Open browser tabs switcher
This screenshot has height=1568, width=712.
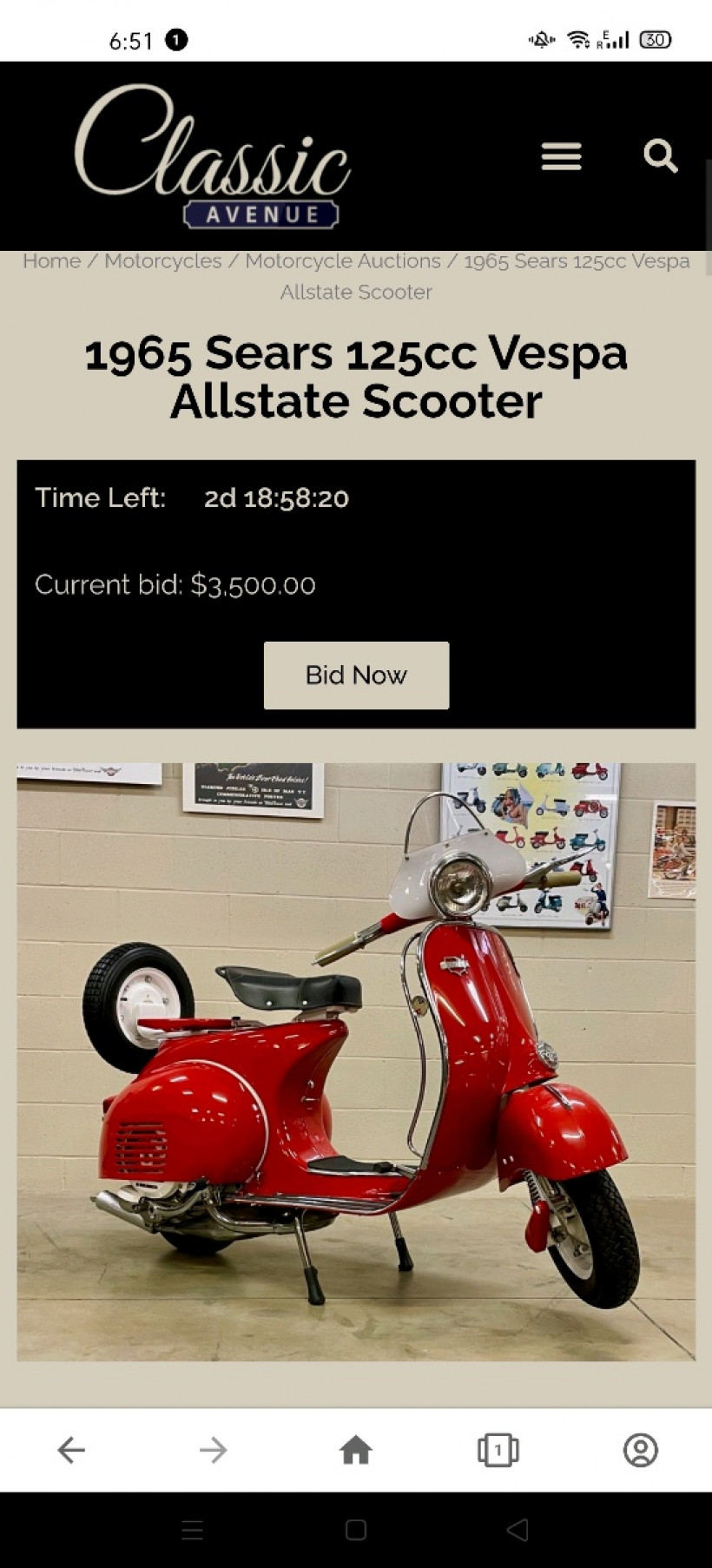click(498, 1450)
